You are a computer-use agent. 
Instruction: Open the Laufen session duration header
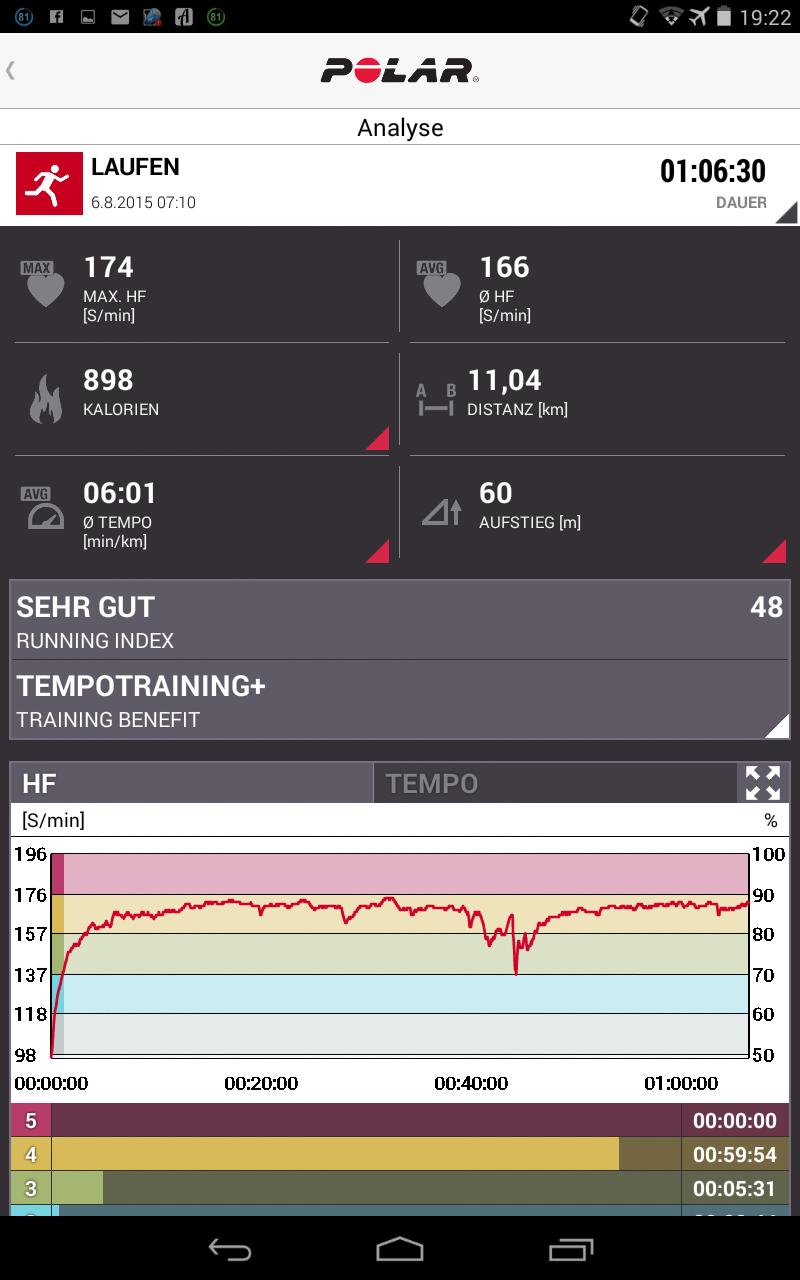400,185
